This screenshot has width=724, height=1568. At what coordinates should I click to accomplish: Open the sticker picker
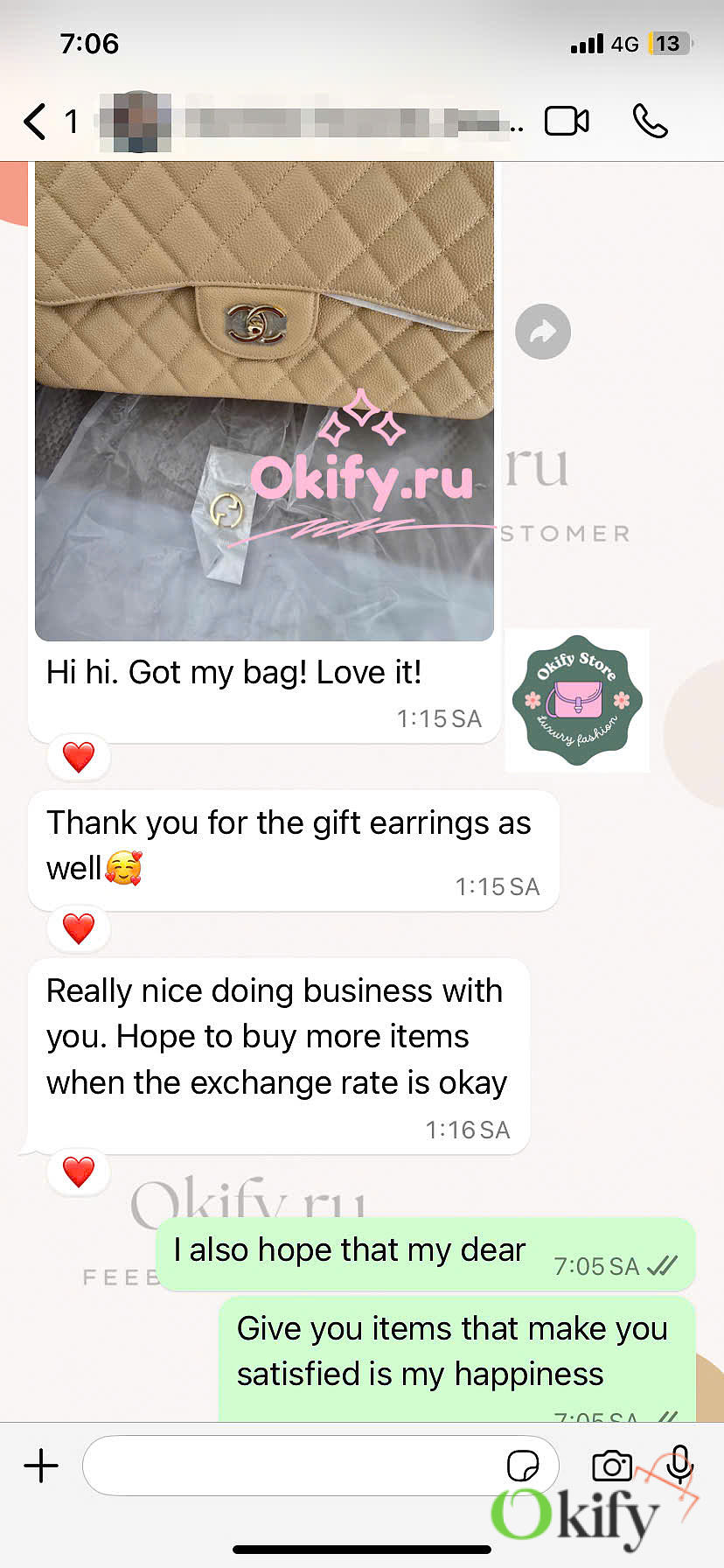coord(522,1465)
